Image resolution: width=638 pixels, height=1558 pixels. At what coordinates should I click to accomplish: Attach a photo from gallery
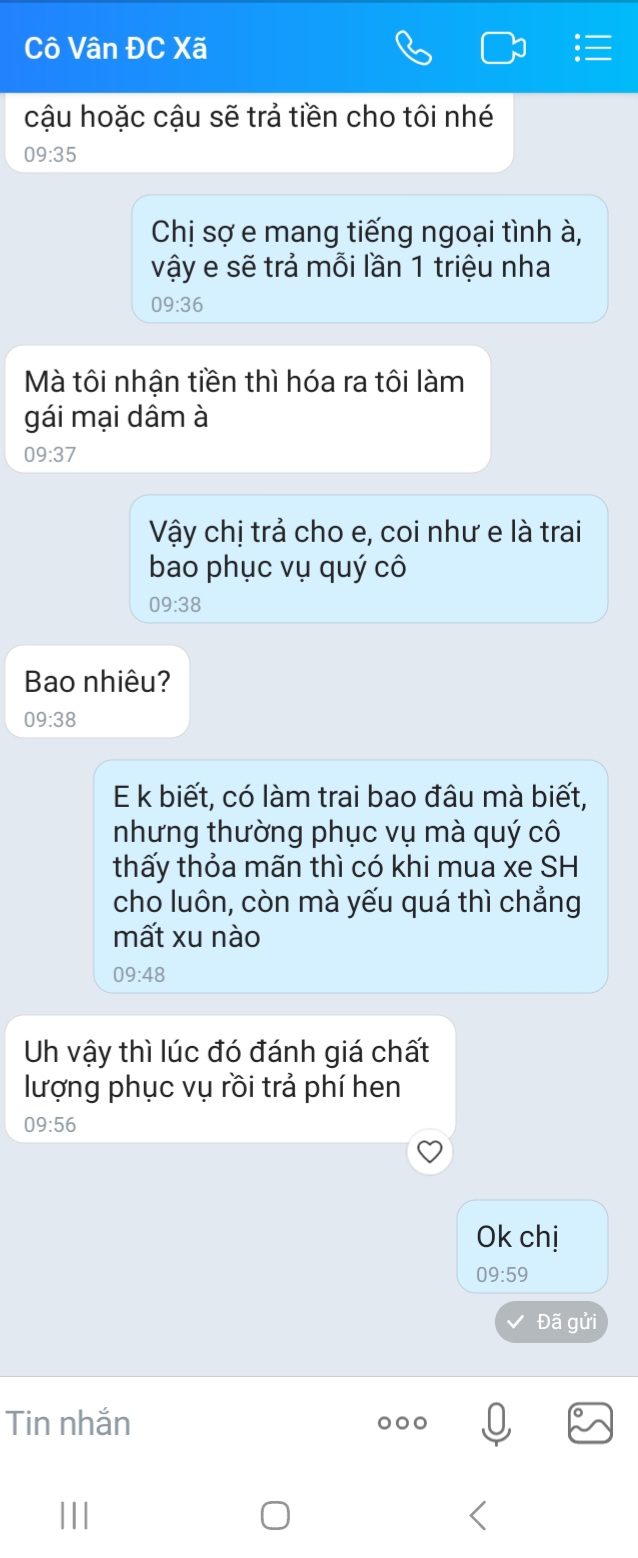(x=589, y=1422)
